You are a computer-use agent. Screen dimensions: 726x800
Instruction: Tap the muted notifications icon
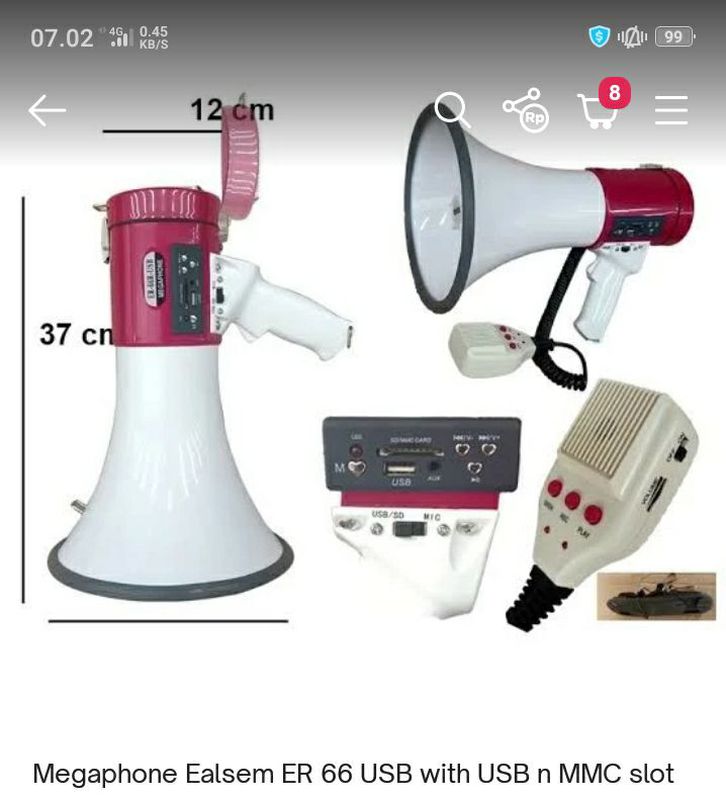click(x=630, y=34)
